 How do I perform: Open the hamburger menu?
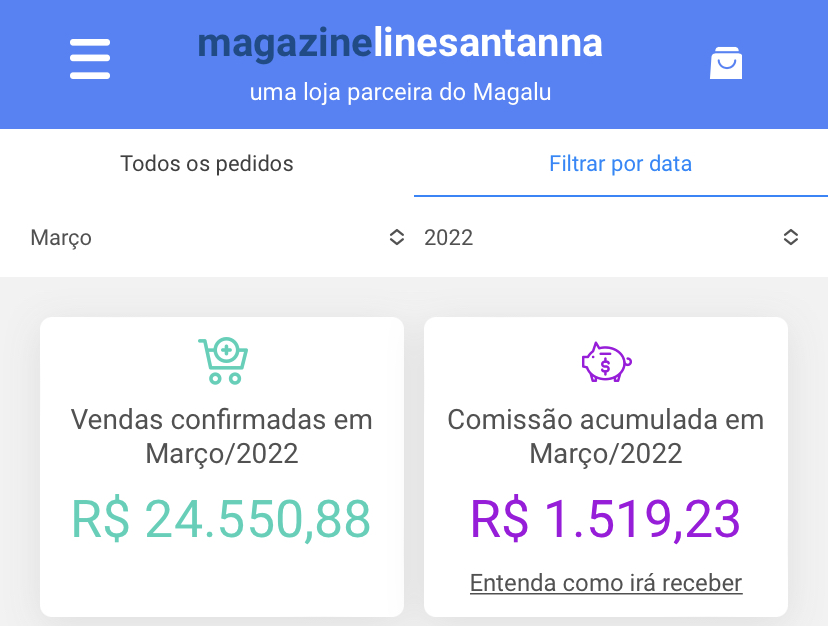click(x=90, y=59)
